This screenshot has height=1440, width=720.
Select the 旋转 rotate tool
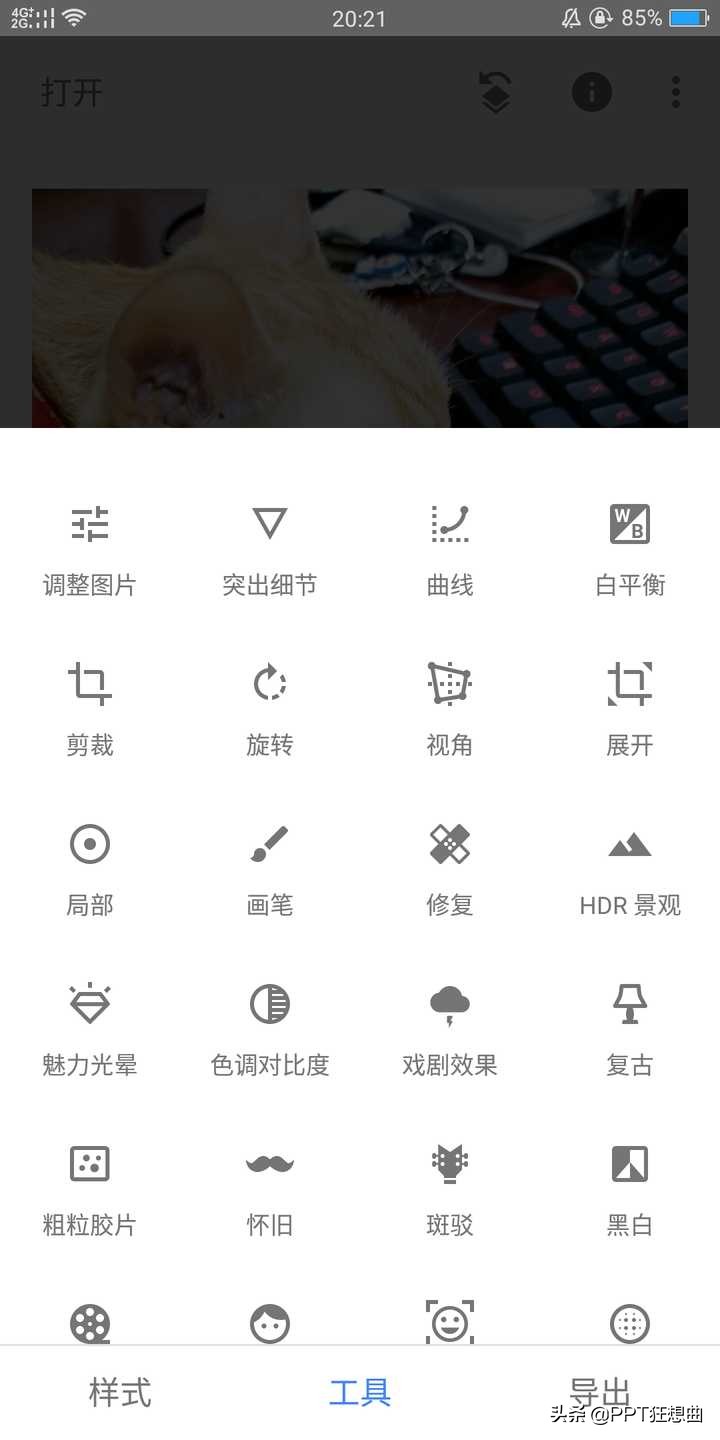coord(270,709)
